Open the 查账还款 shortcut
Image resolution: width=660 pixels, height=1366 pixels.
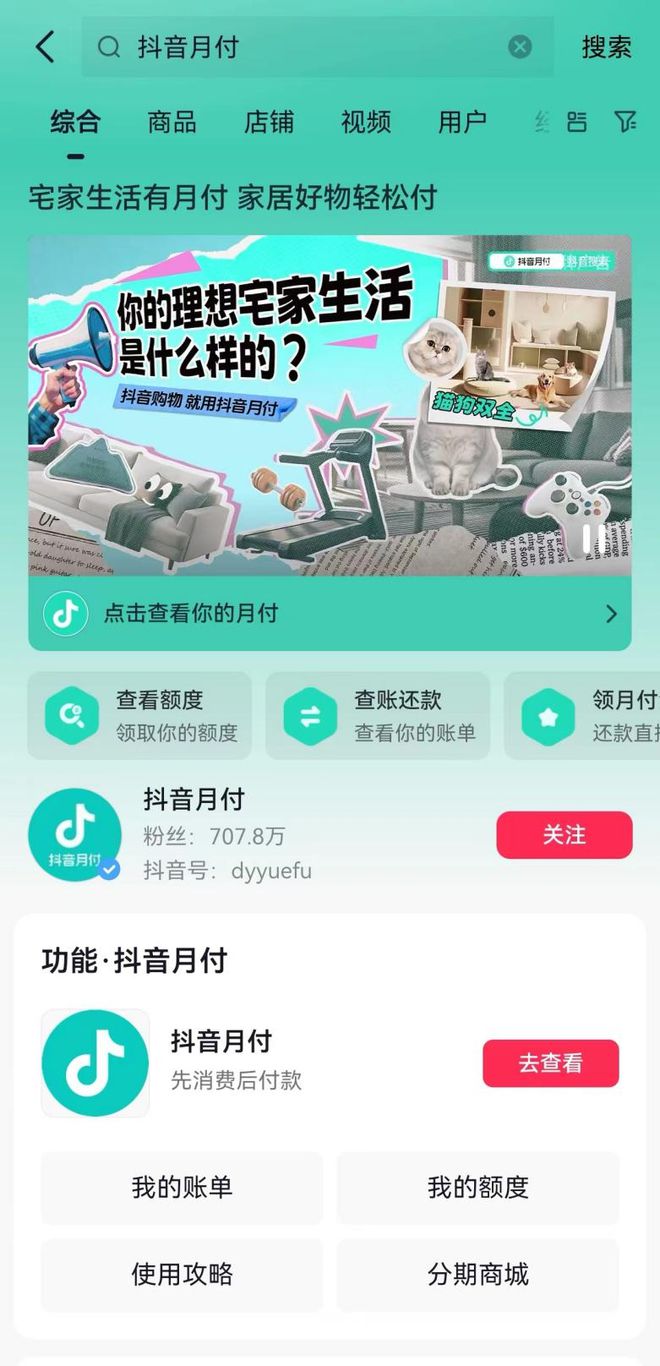pyautogui.click(x=378, y=716)
